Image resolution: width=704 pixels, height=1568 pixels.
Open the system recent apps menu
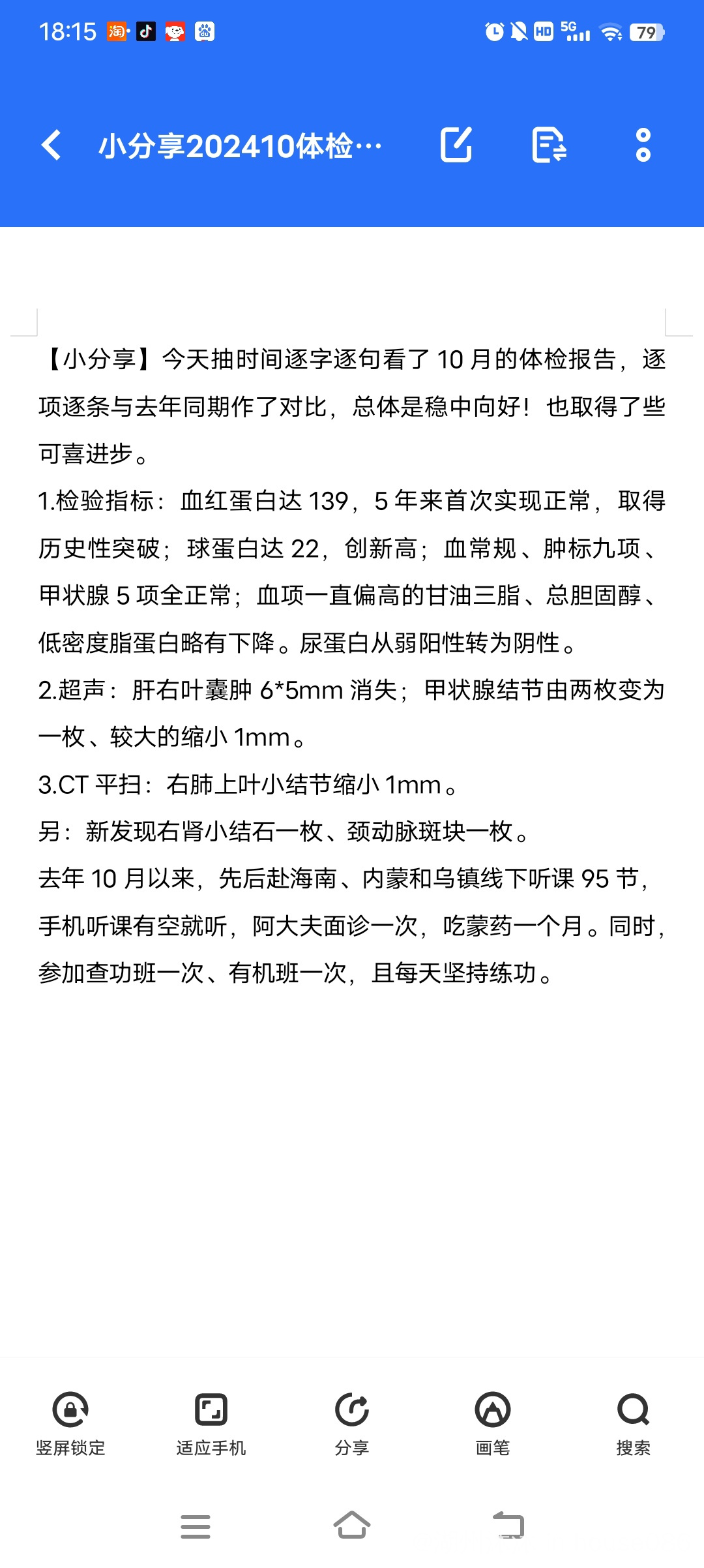coord(196,1526)
